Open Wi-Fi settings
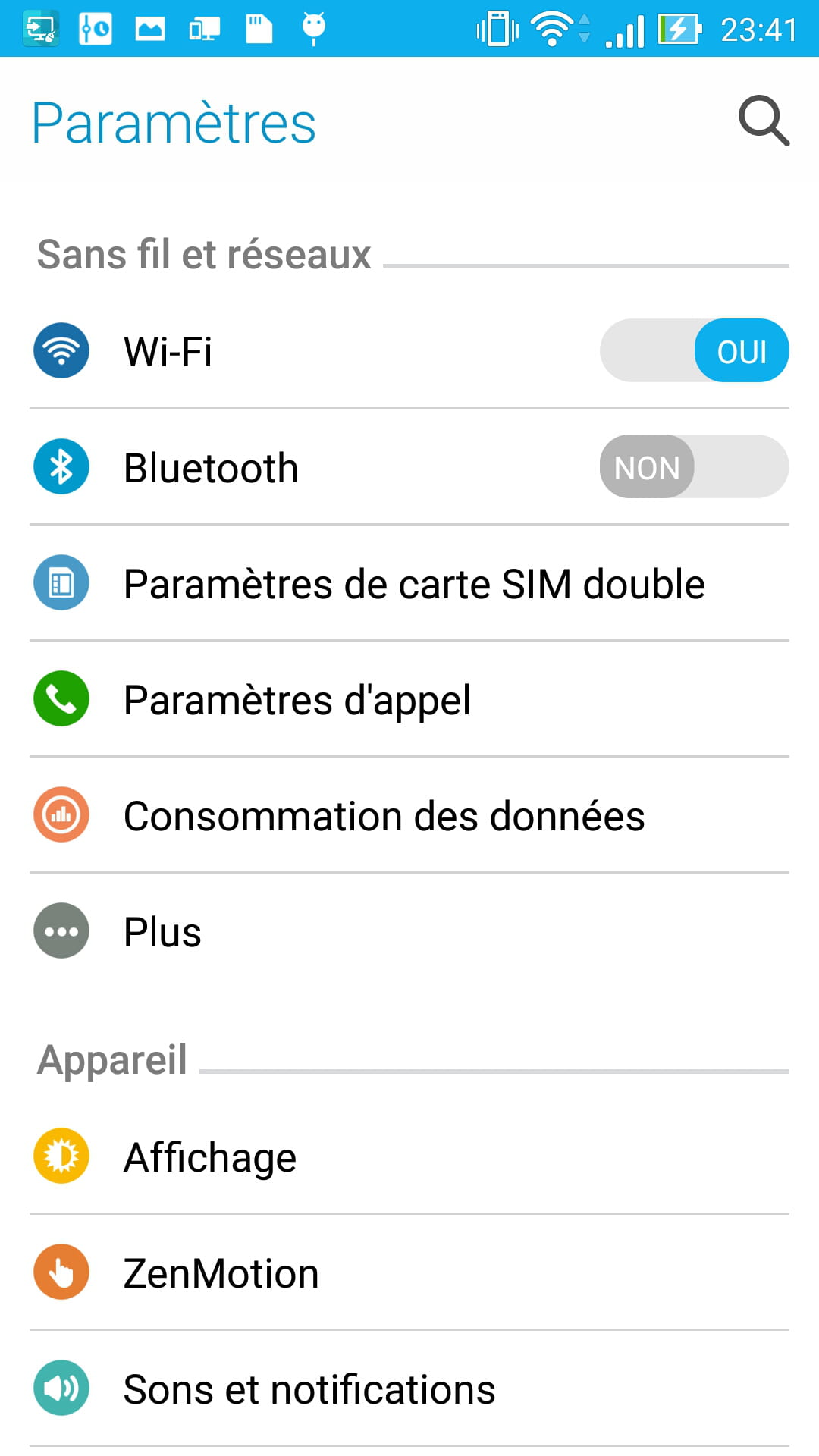The height and width of the screenshot is (1456, 819). coord(168,352)
